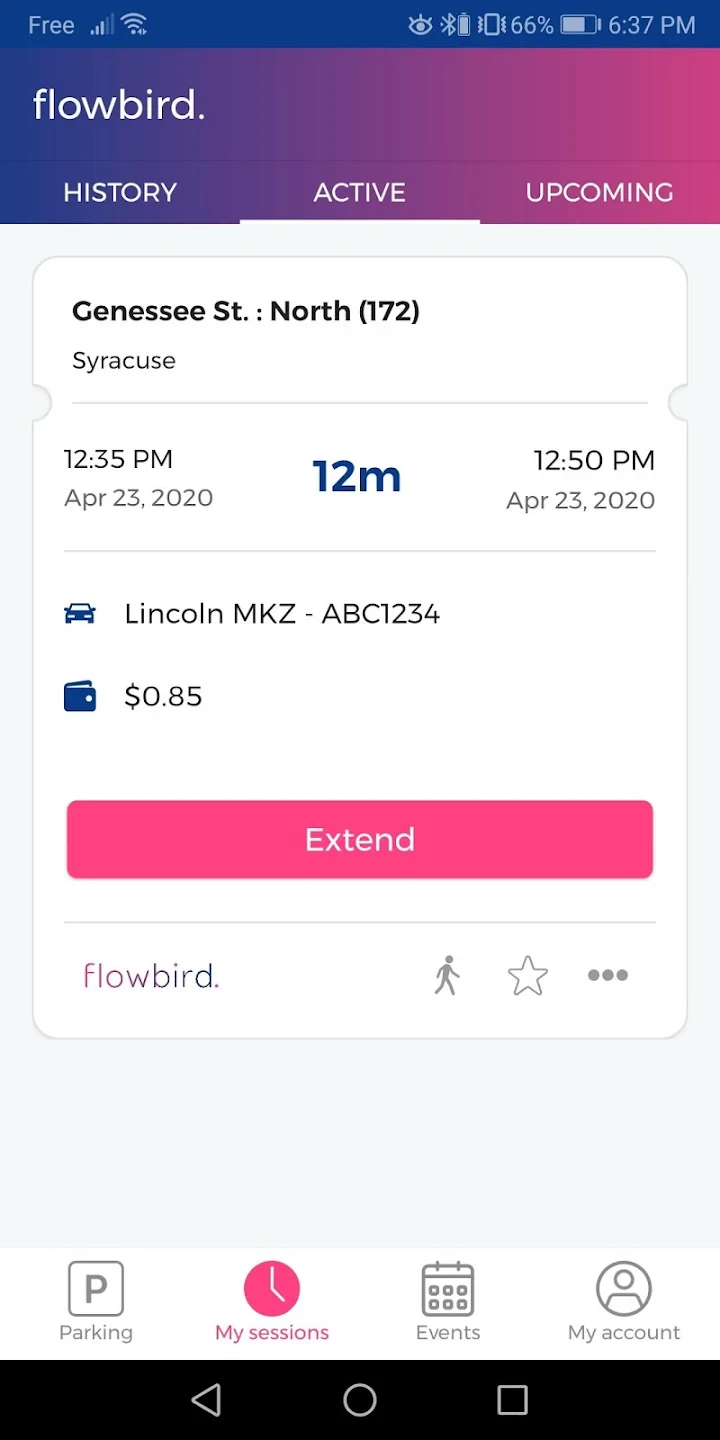Tap the walking person icon
The height and width of the screenshot is (1440, 720).
(x=447, y=975)
